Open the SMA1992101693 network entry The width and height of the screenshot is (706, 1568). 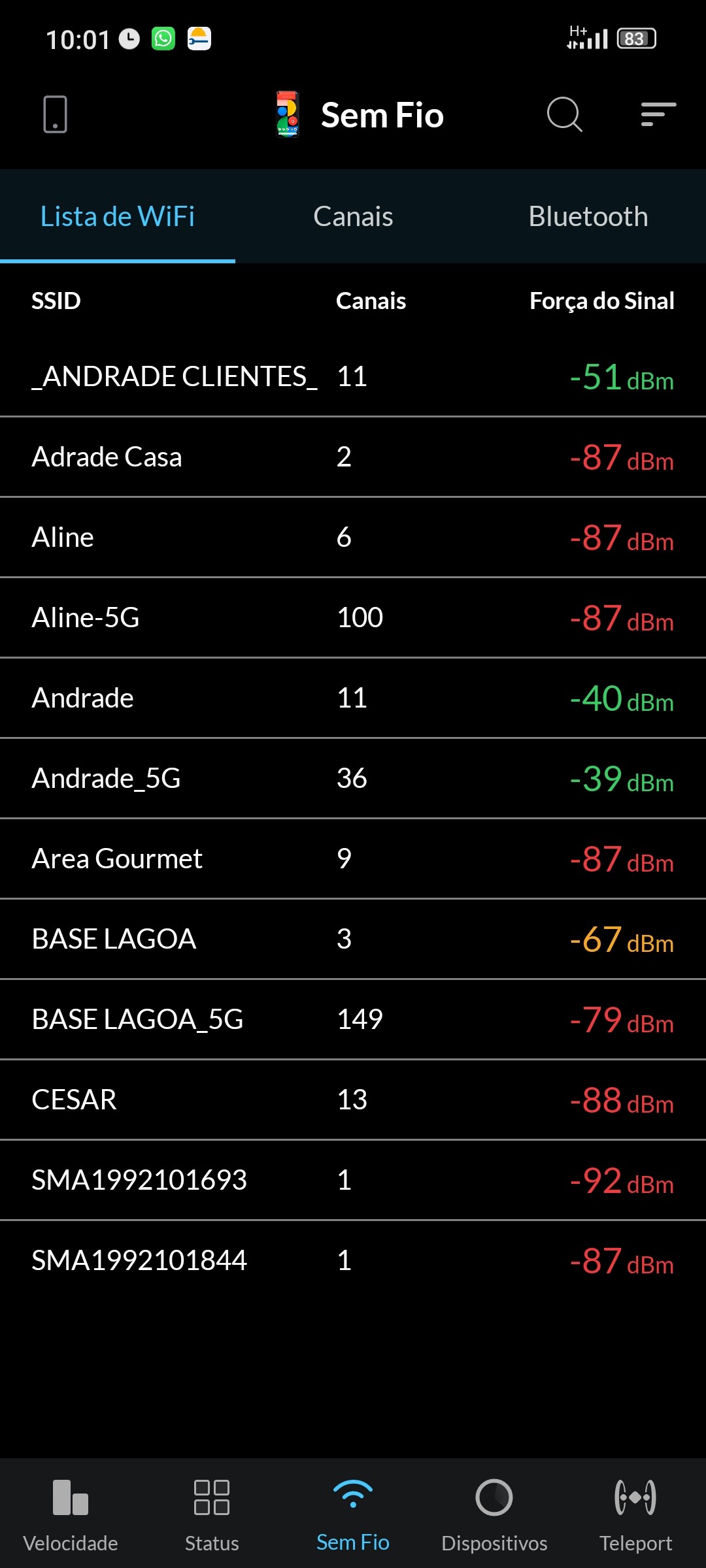[353, 1181]
